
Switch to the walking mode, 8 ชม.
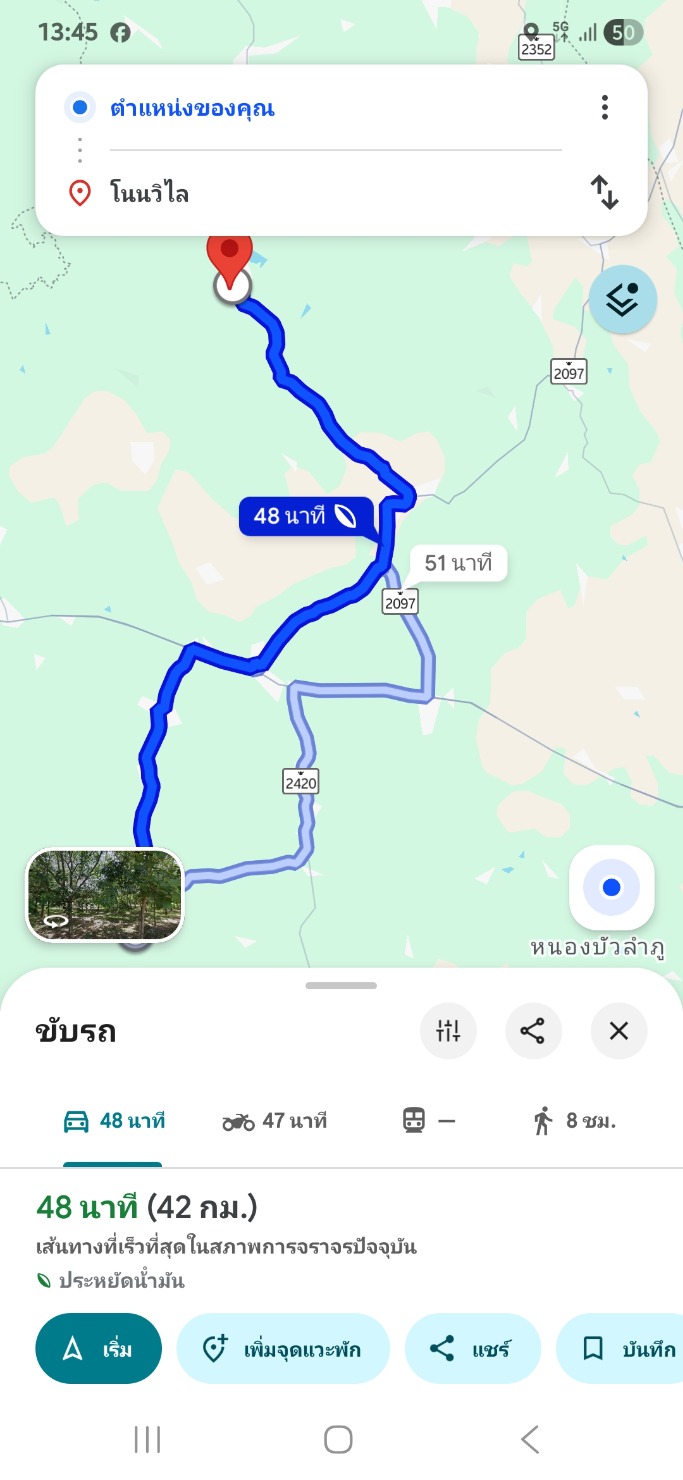(574, 1122)
